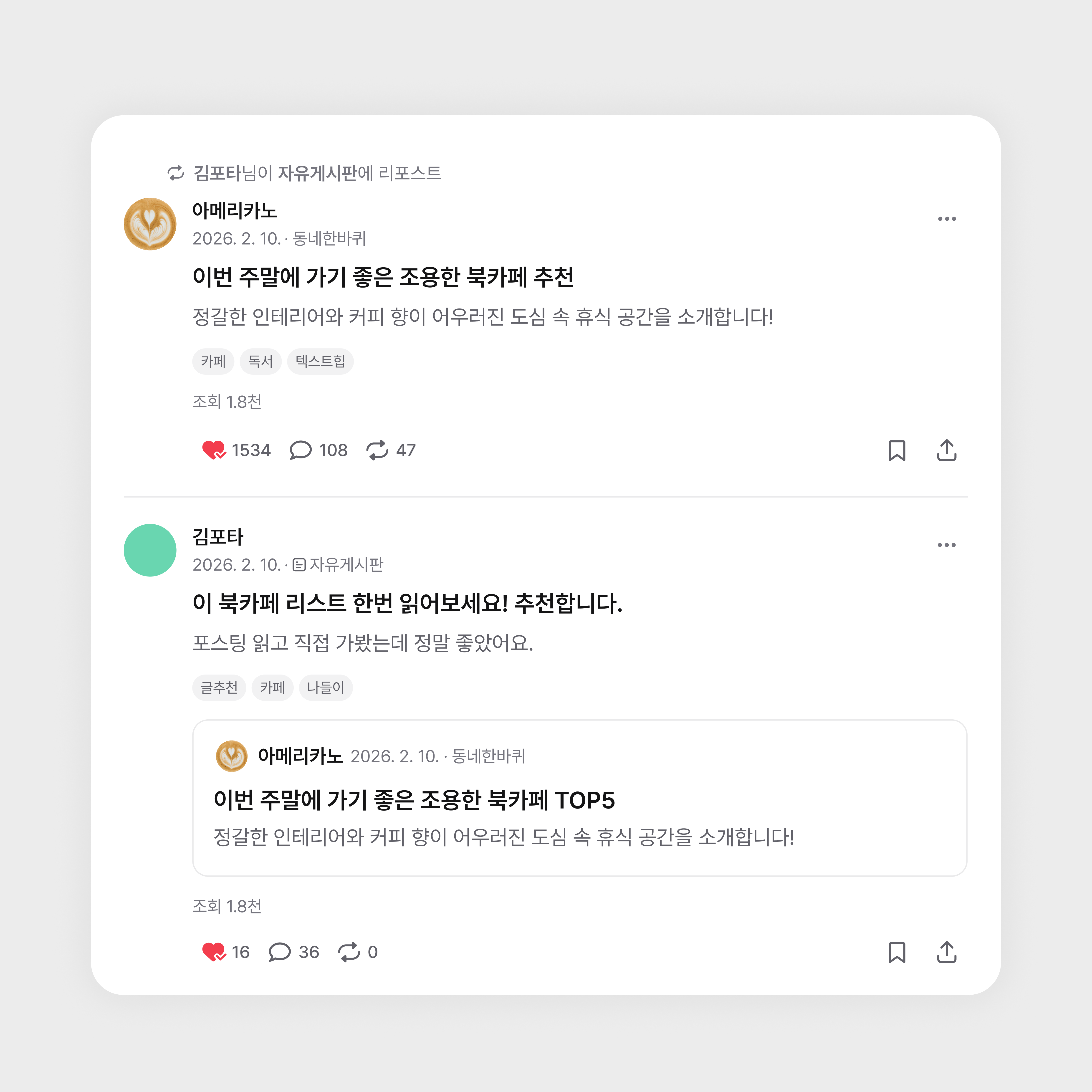Share 아메리카노's book cafe post
1092x1092 pixels.
coord(946,450)
